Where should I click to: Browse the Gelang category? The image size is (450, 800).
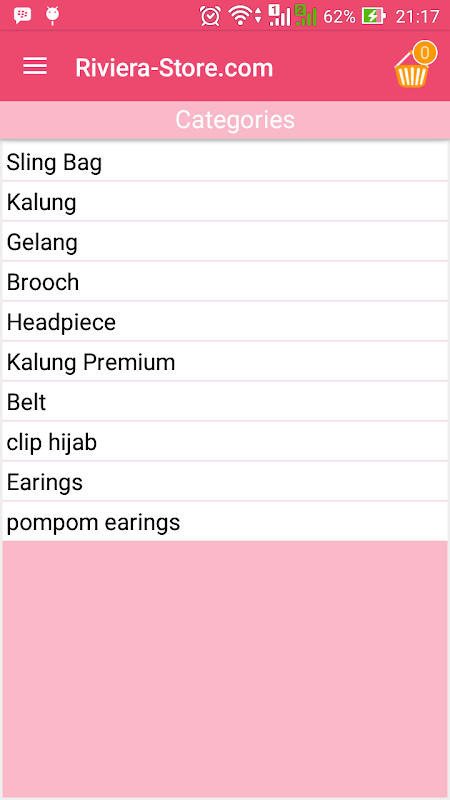(225, 242)
